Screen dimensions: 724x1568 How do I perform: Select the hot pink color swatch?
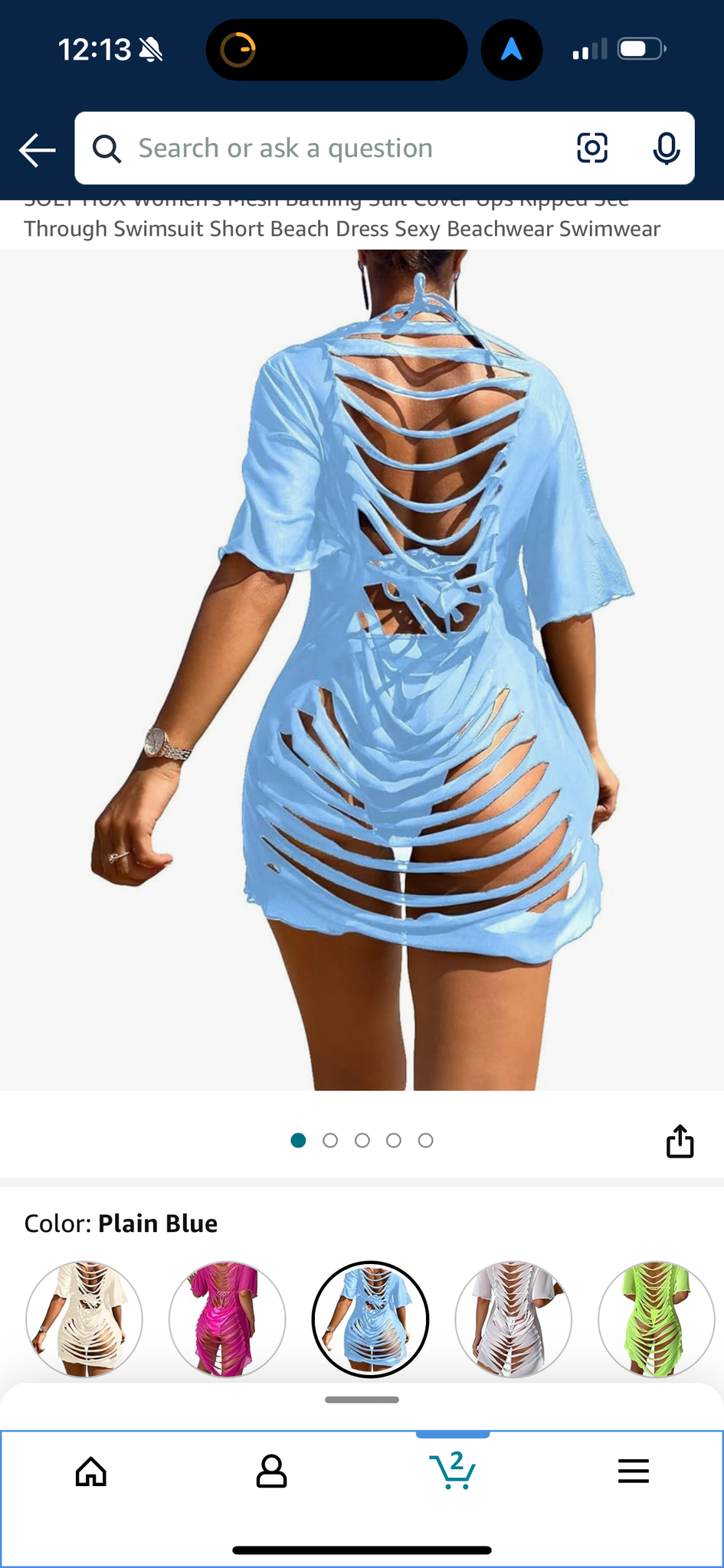point(227,1319)
